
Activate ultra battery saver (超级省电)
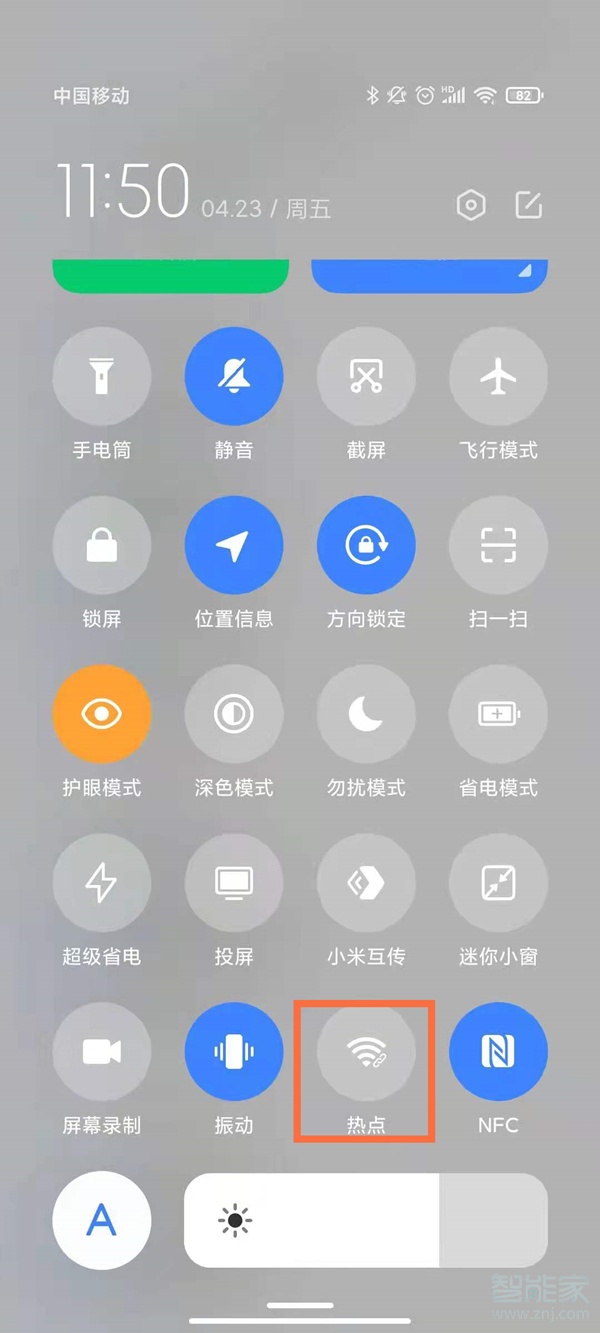(x=102, y=883)
